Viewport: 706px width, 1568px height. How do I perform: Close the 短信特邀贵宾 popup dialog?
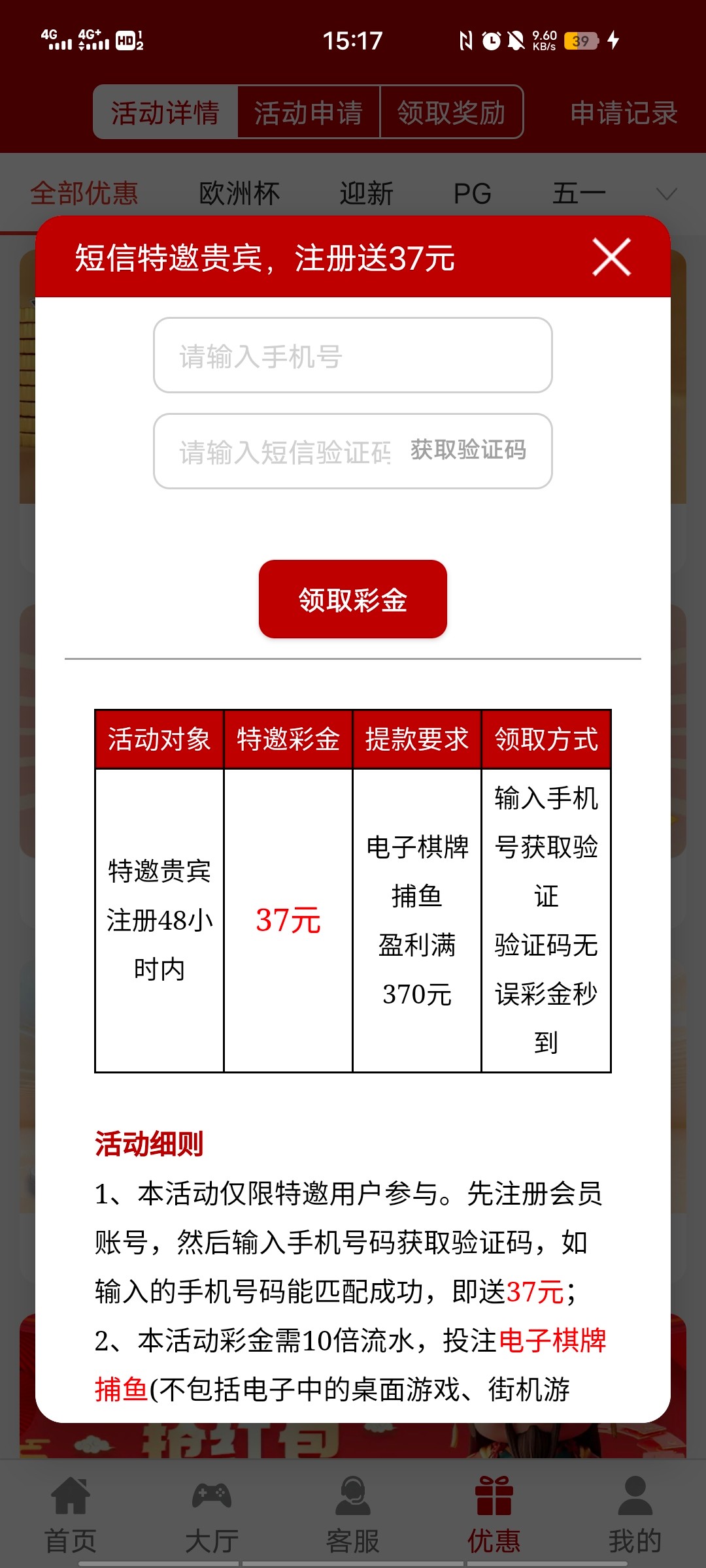pyautogui.click(x=611, y=257)
